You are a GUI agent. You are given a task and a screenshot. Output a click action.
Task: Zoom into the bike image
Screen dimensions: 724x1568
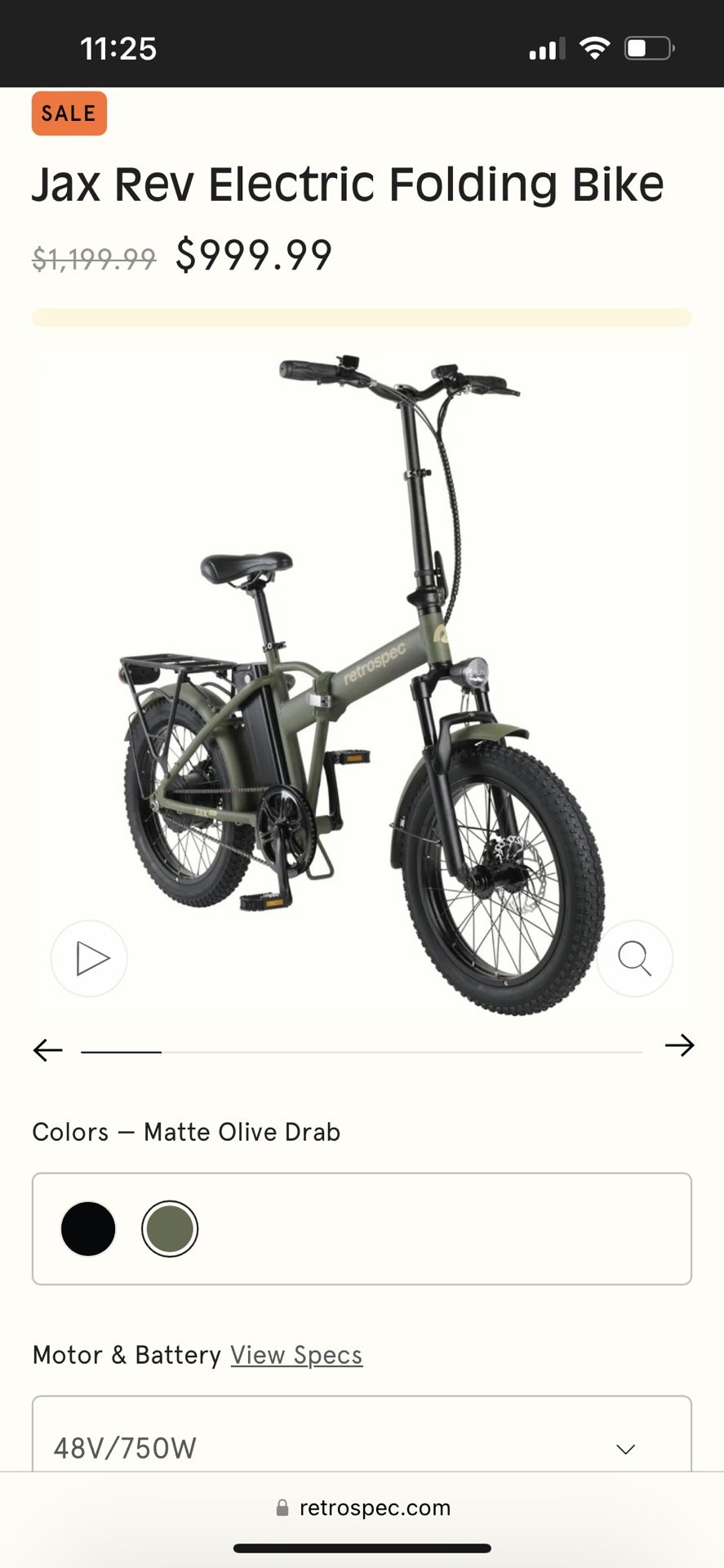634,959
